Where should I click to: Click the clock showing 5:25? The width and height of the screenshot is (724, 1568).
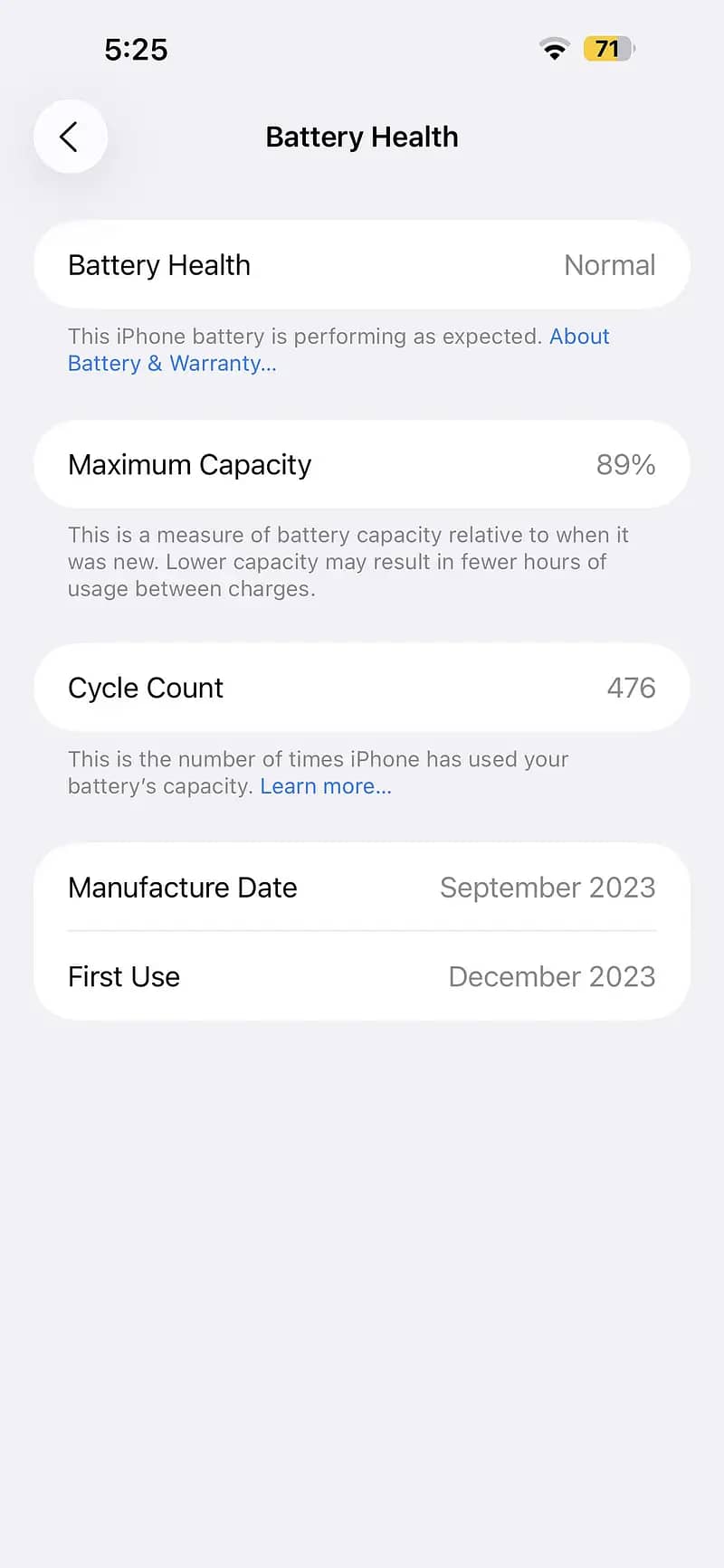tap(136, 51)
